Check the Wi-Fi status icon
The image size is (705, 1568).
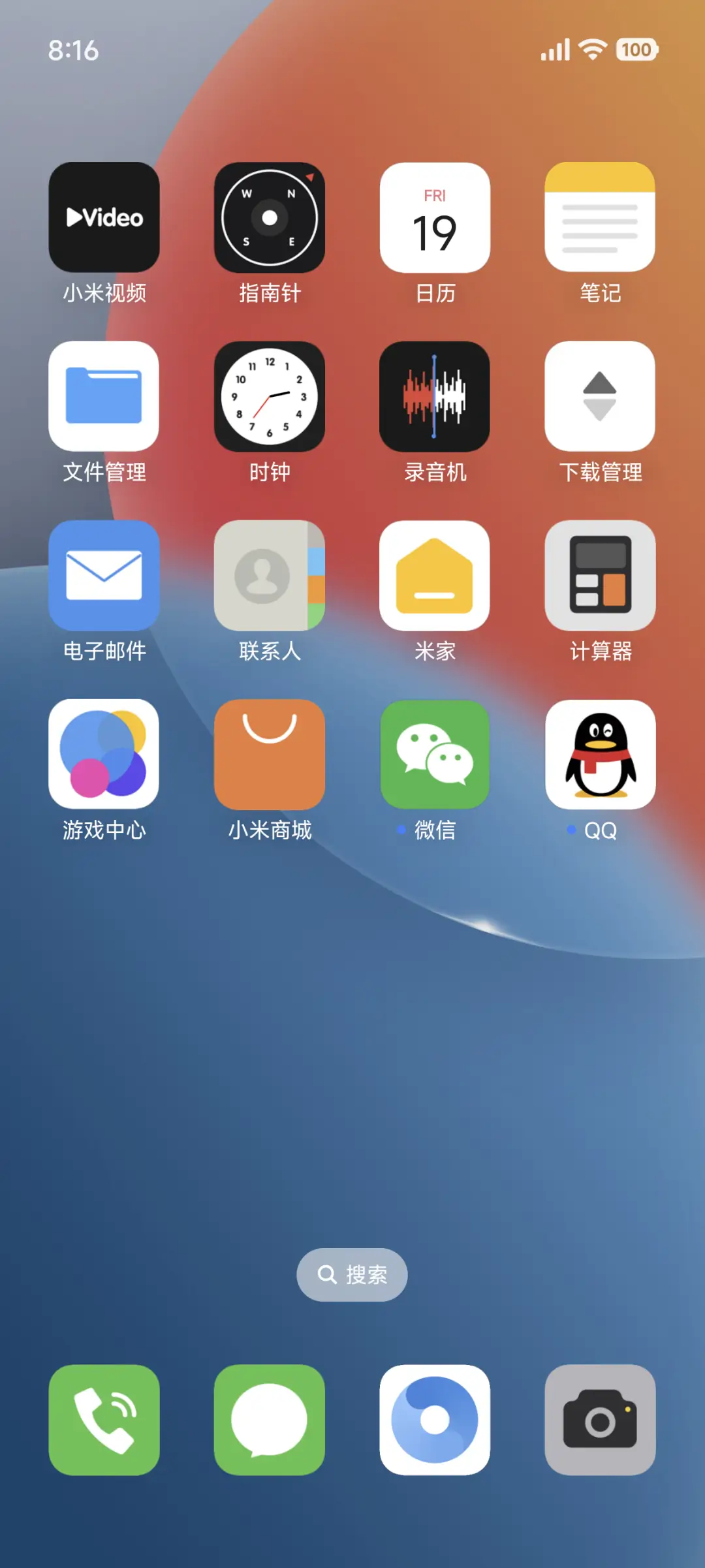591,49
